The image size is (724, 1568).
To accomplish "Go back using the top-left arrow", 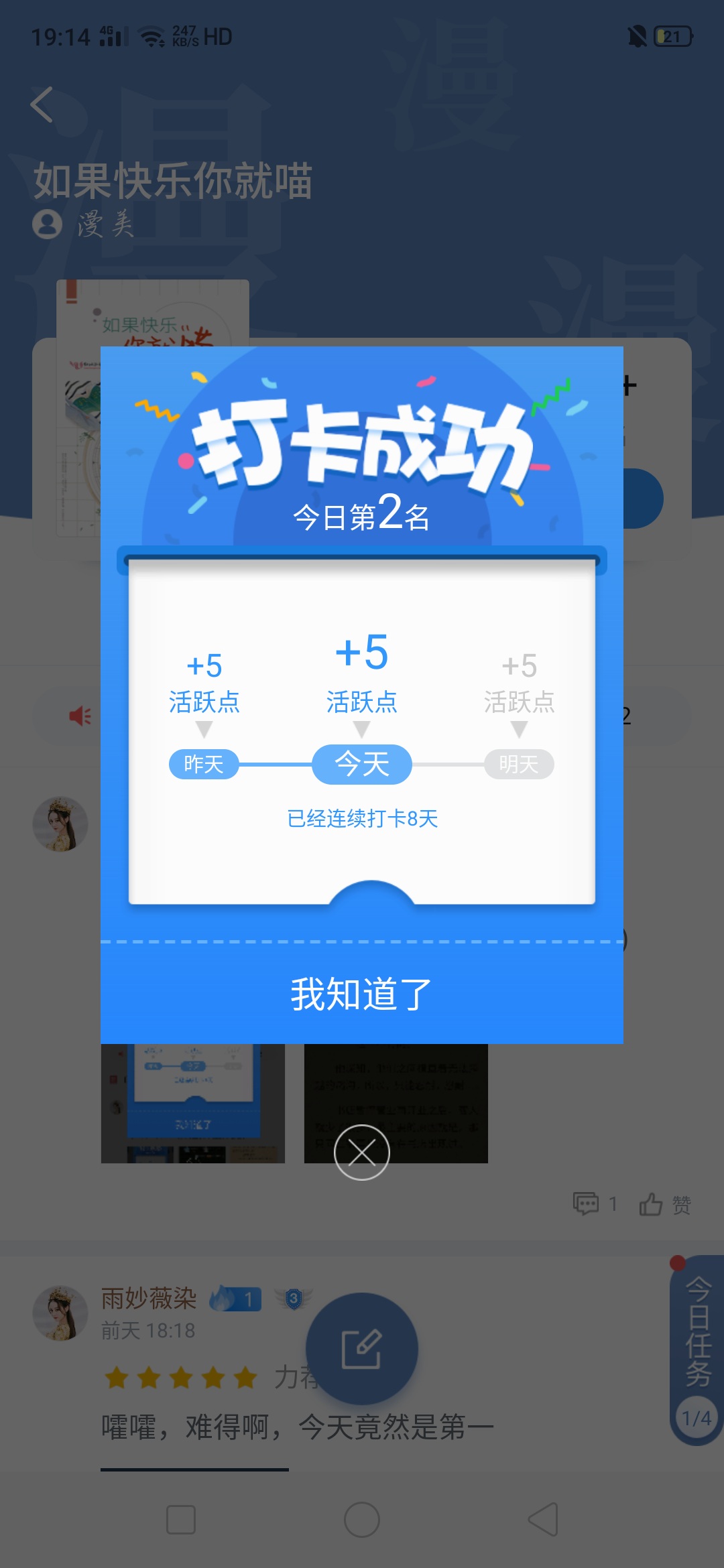I will click(42, 105).
